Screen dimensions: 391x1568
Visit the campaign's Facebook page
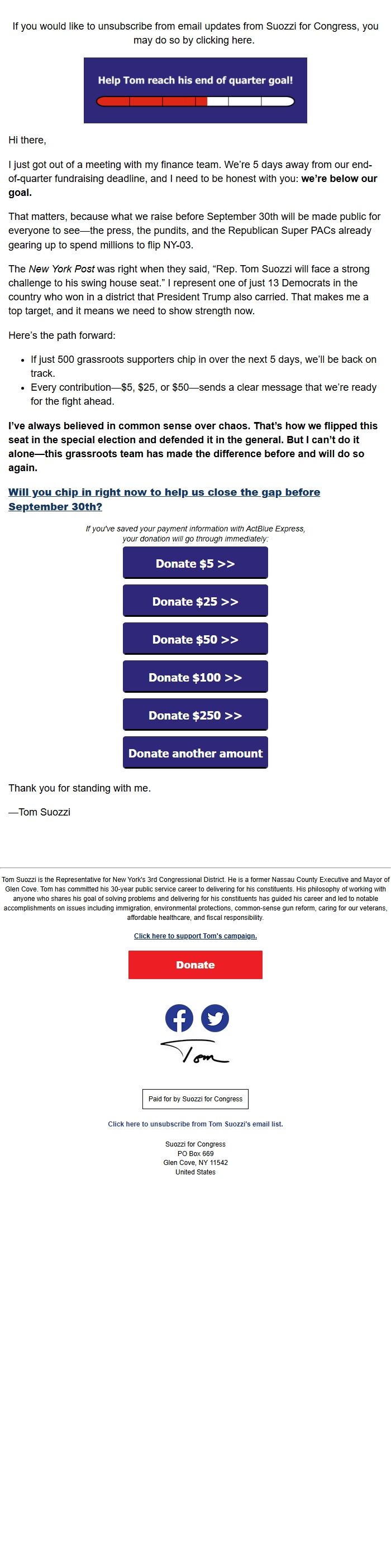pyautogui.click(x=179, y=1018)
